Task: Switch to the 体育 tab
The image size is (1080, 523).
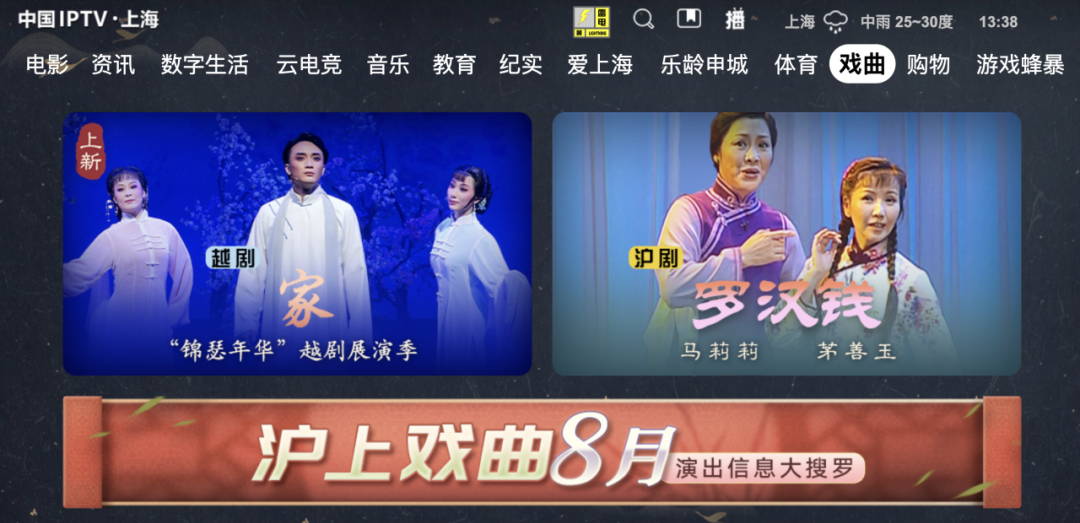Action: (x=796, y=65)
